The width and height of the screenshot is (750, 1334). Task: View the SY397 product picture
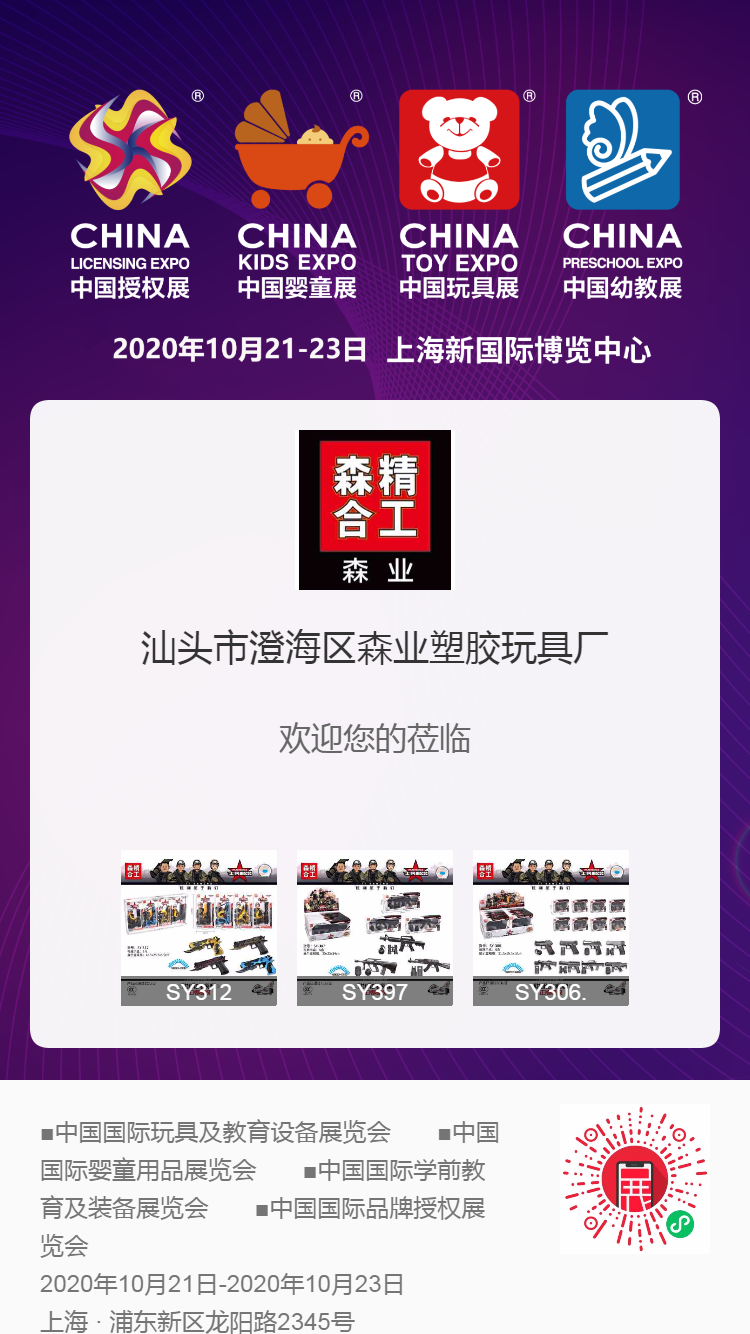[375, 927]
